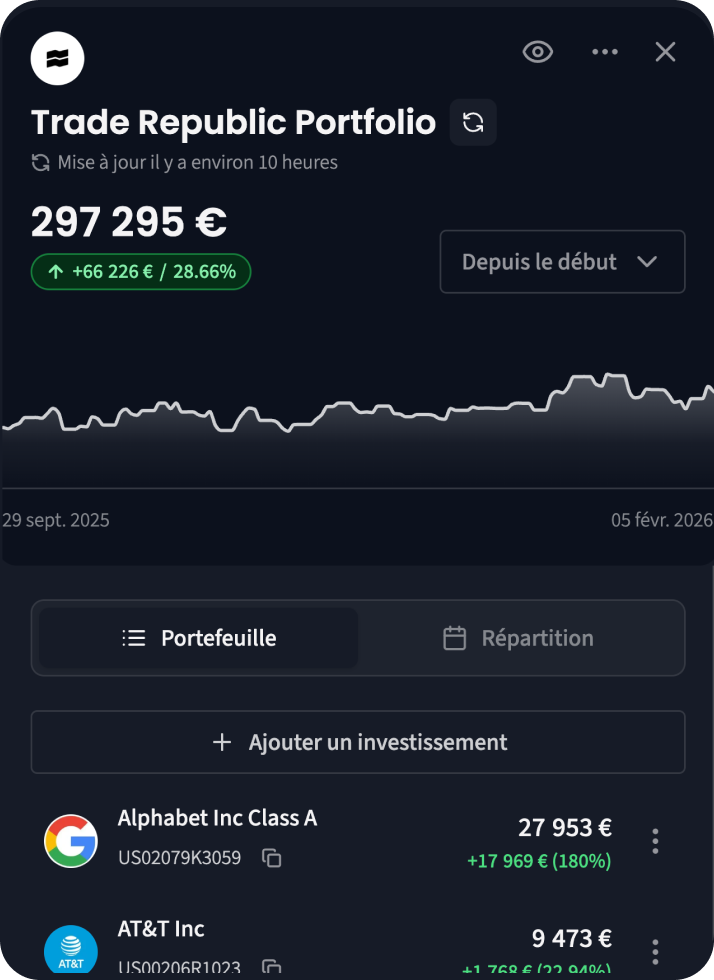Open the AT&T Inc holding
The width and height of the screenshot is (714, 980).
click(161, 929)
